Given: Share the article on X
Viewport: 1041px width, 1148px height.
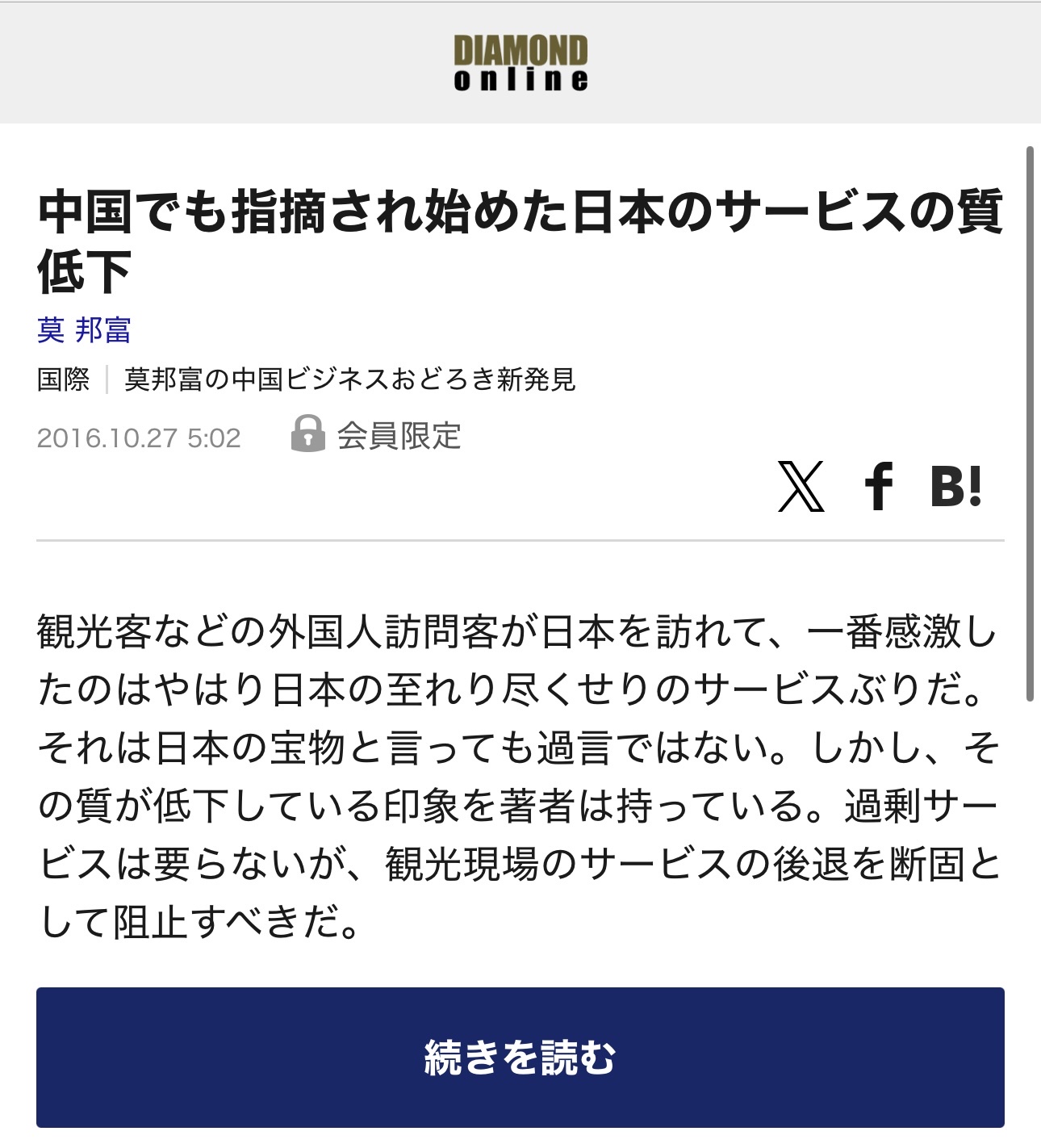Looking at the screenshot, I should 801,487.
